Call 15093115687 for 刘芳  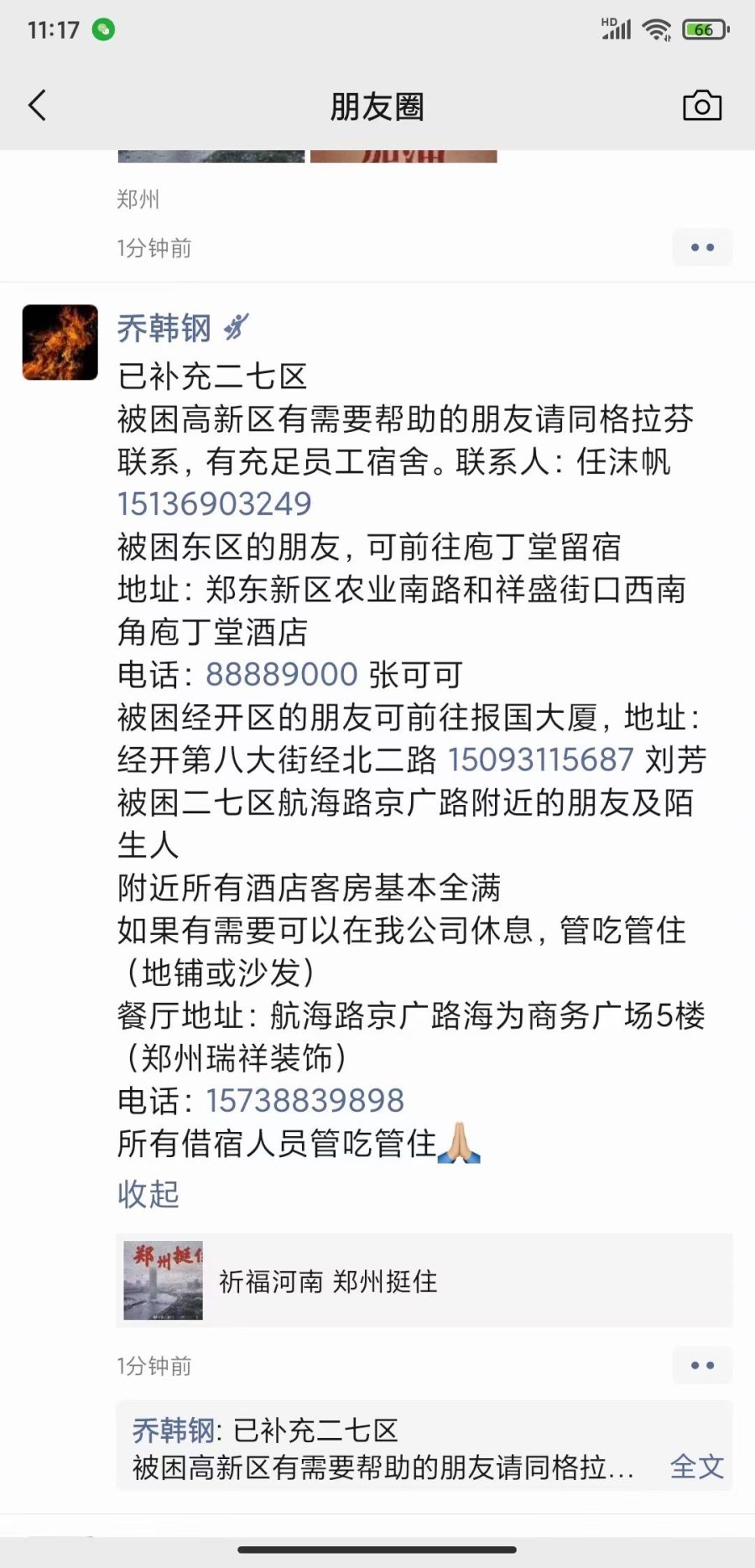(540, 760)
